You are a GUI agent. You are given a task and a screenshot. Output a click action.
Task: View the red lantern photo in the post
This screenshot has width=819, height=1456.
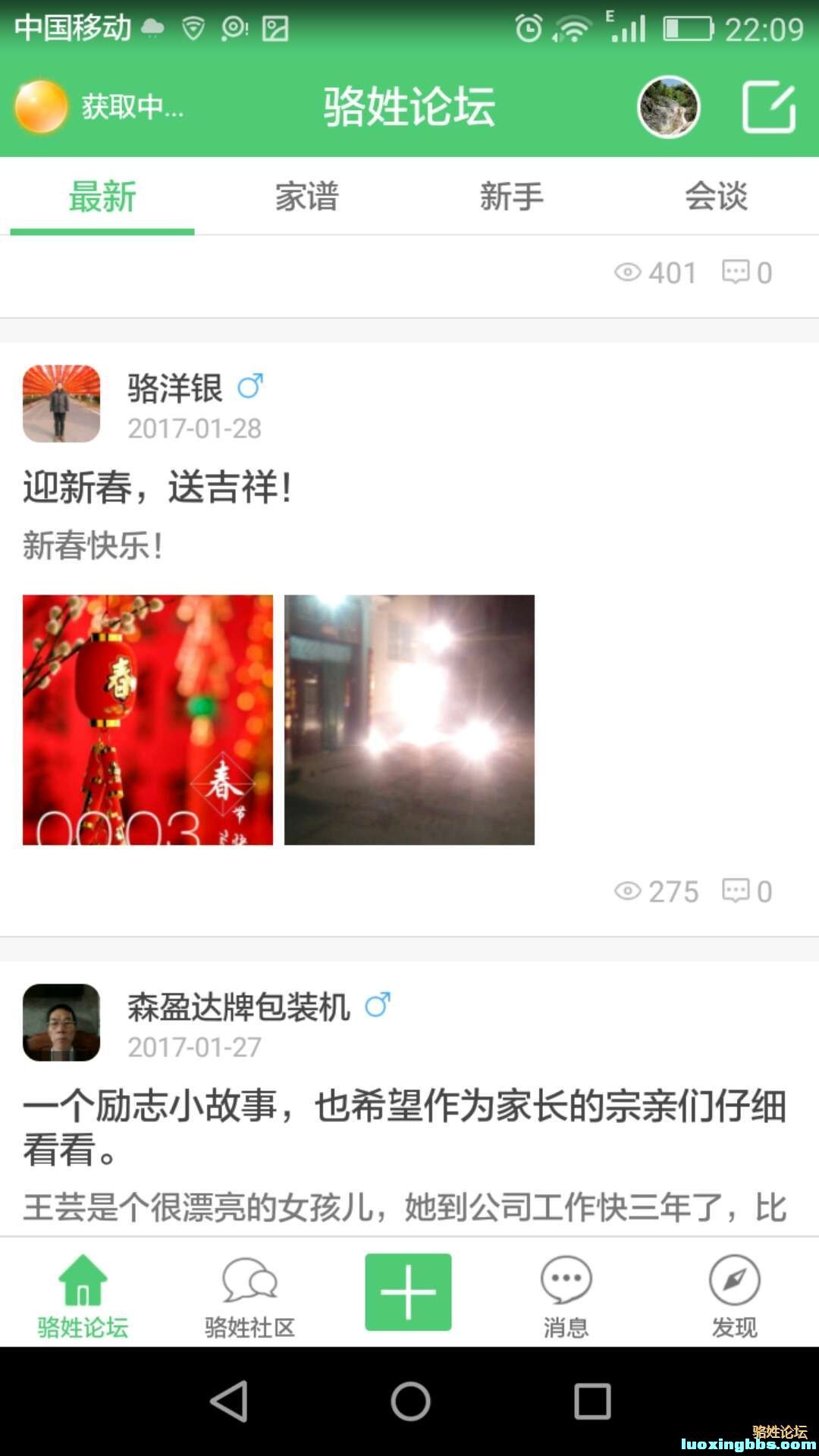148,720
